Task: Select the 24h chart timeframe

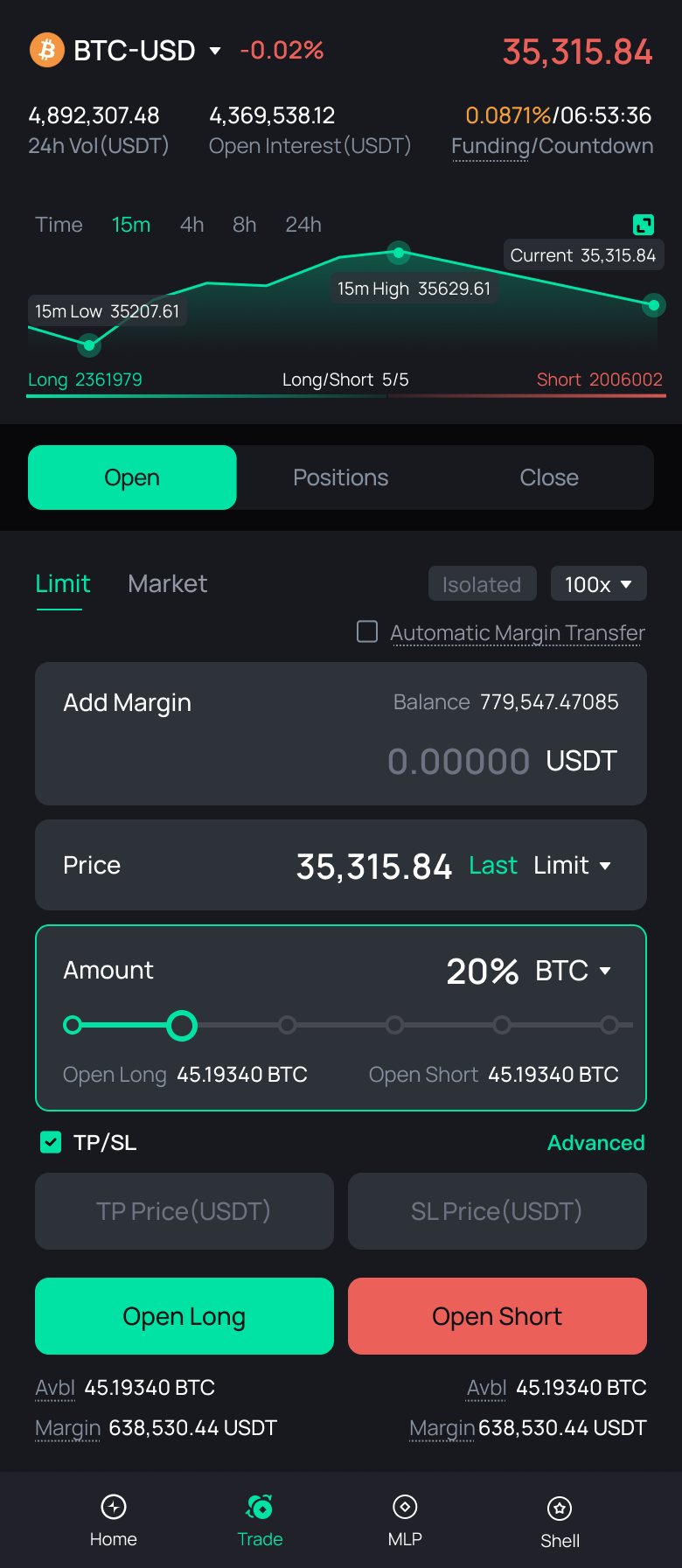Action: [303, 225]
